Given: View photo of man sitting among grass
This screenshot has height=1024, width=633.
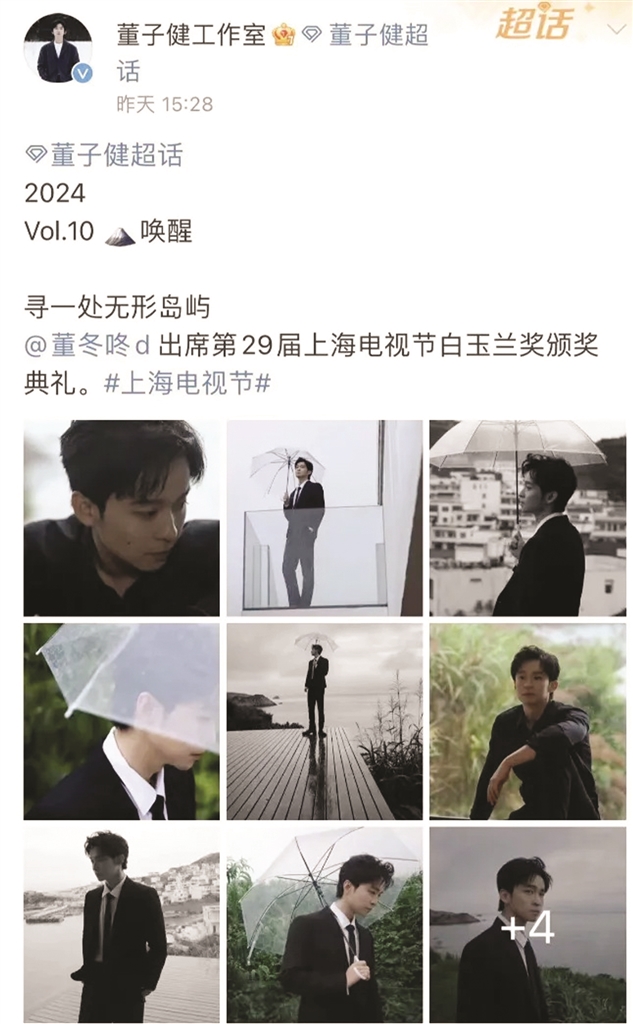Looking at the screenshot, I should (527, 721).
